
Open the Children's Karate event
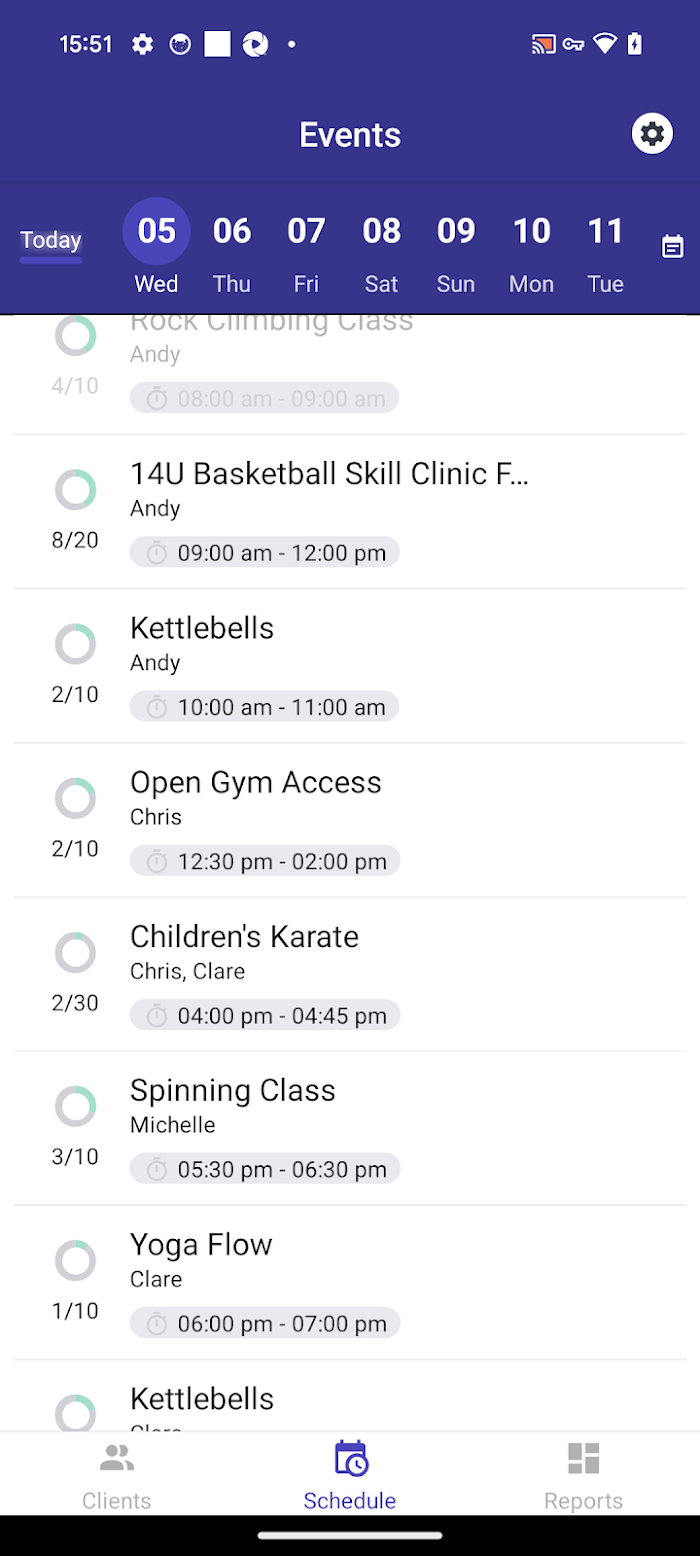click(x=350, y=974)
